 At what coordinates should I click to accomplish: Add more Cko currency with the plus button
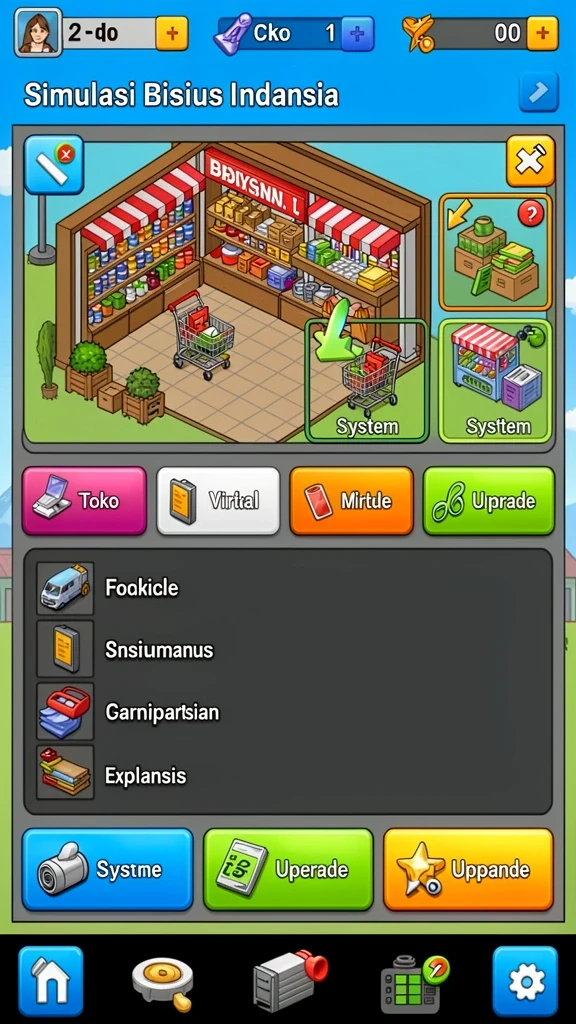tap(357, 34)
